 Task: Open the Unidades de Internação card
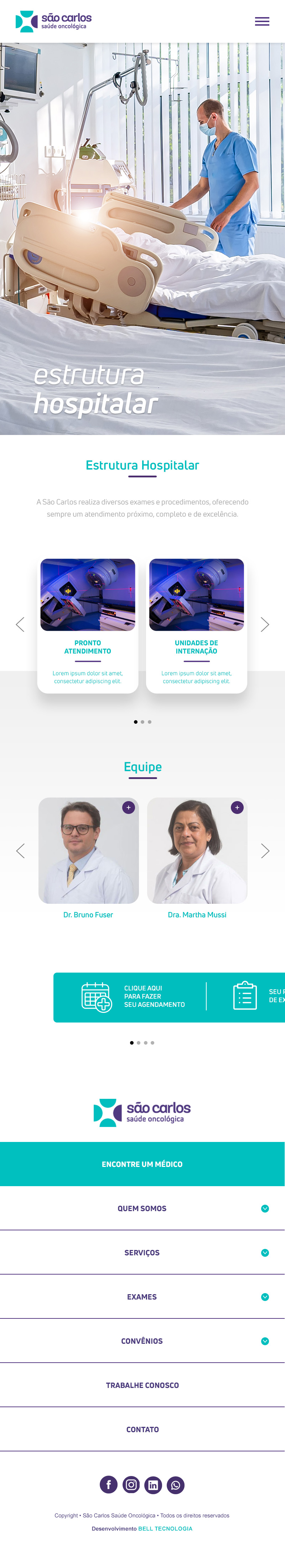196,625
